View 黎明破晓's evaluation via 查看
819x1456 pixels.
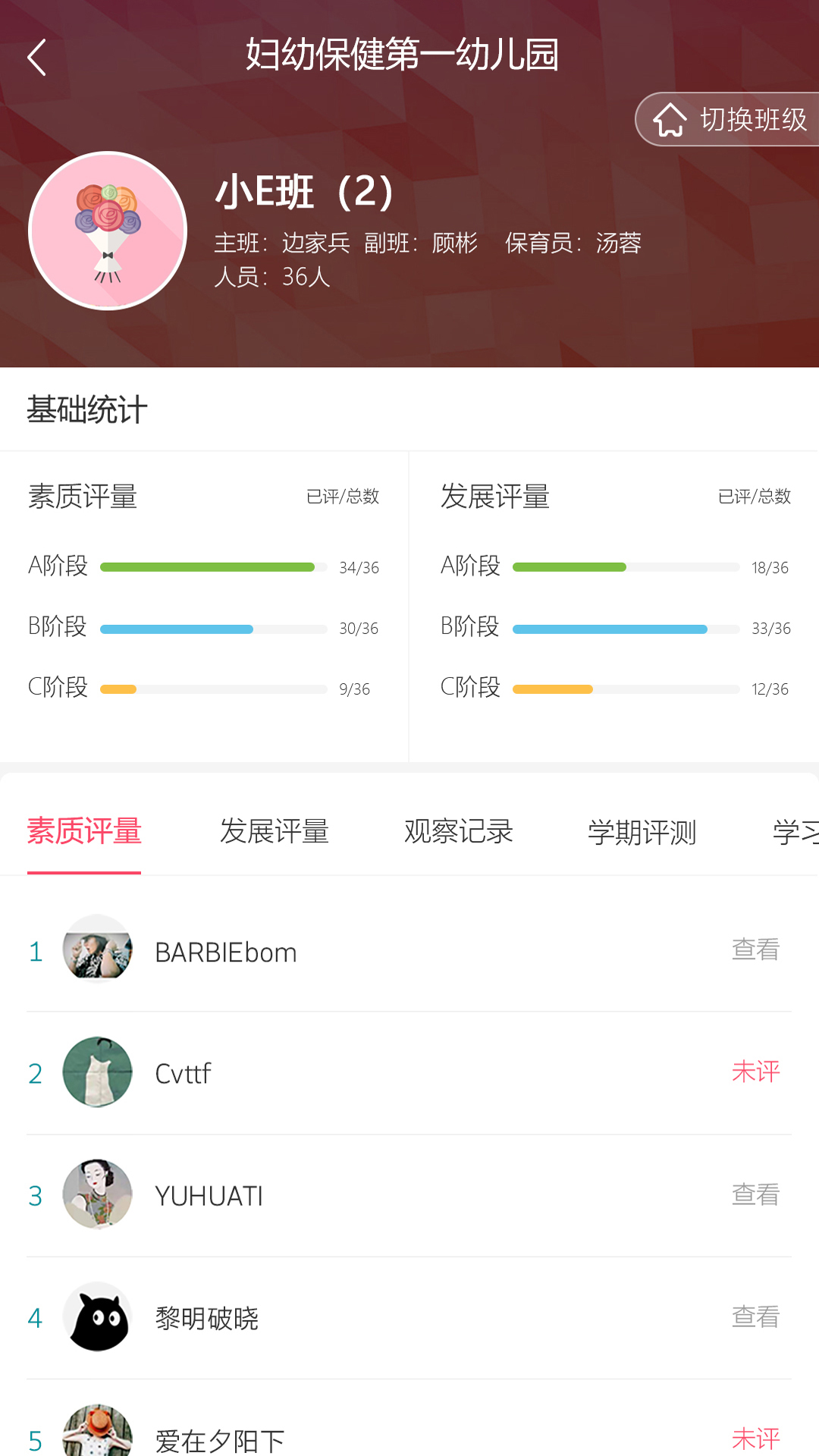point(755,1316)
